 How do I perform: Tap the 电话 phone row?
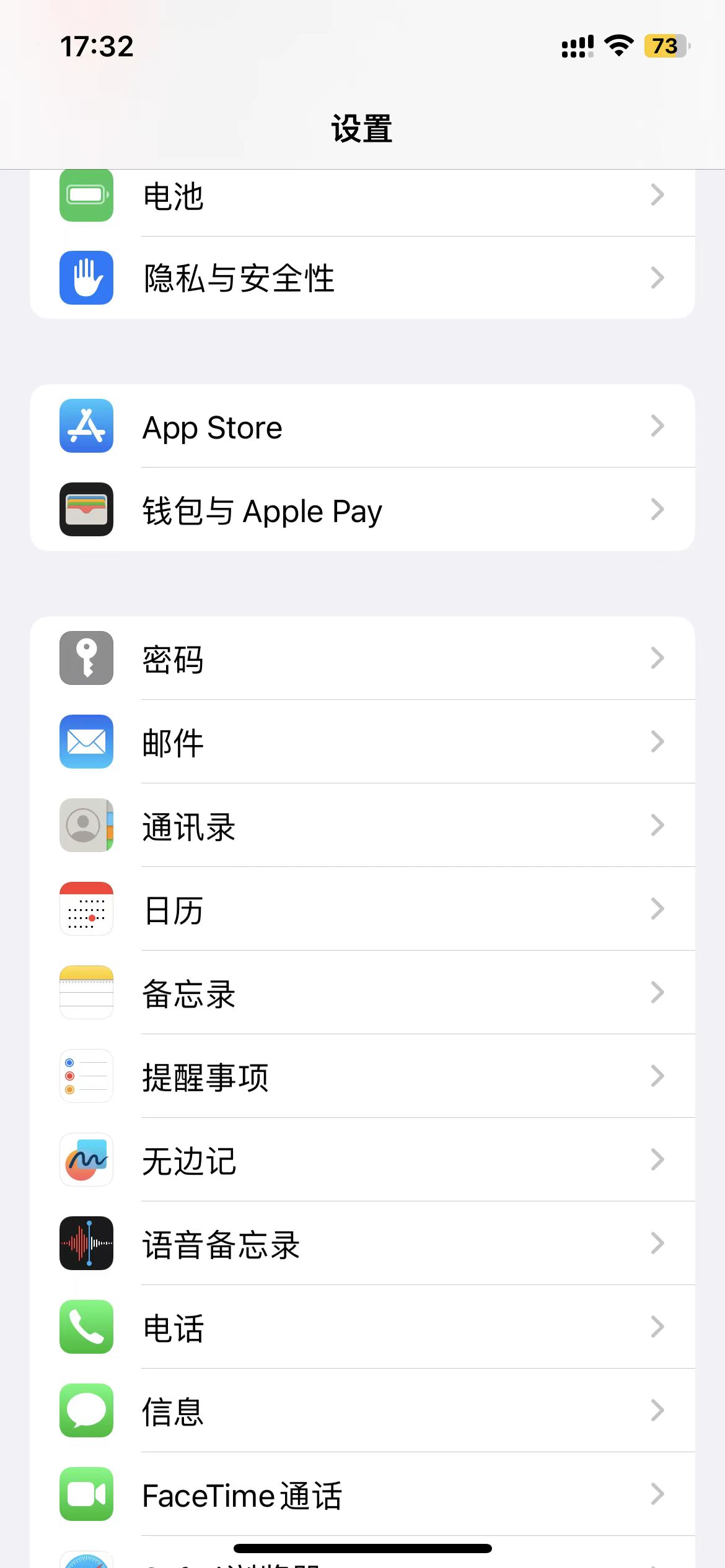pyautogui.click(x=362, y=1327)
